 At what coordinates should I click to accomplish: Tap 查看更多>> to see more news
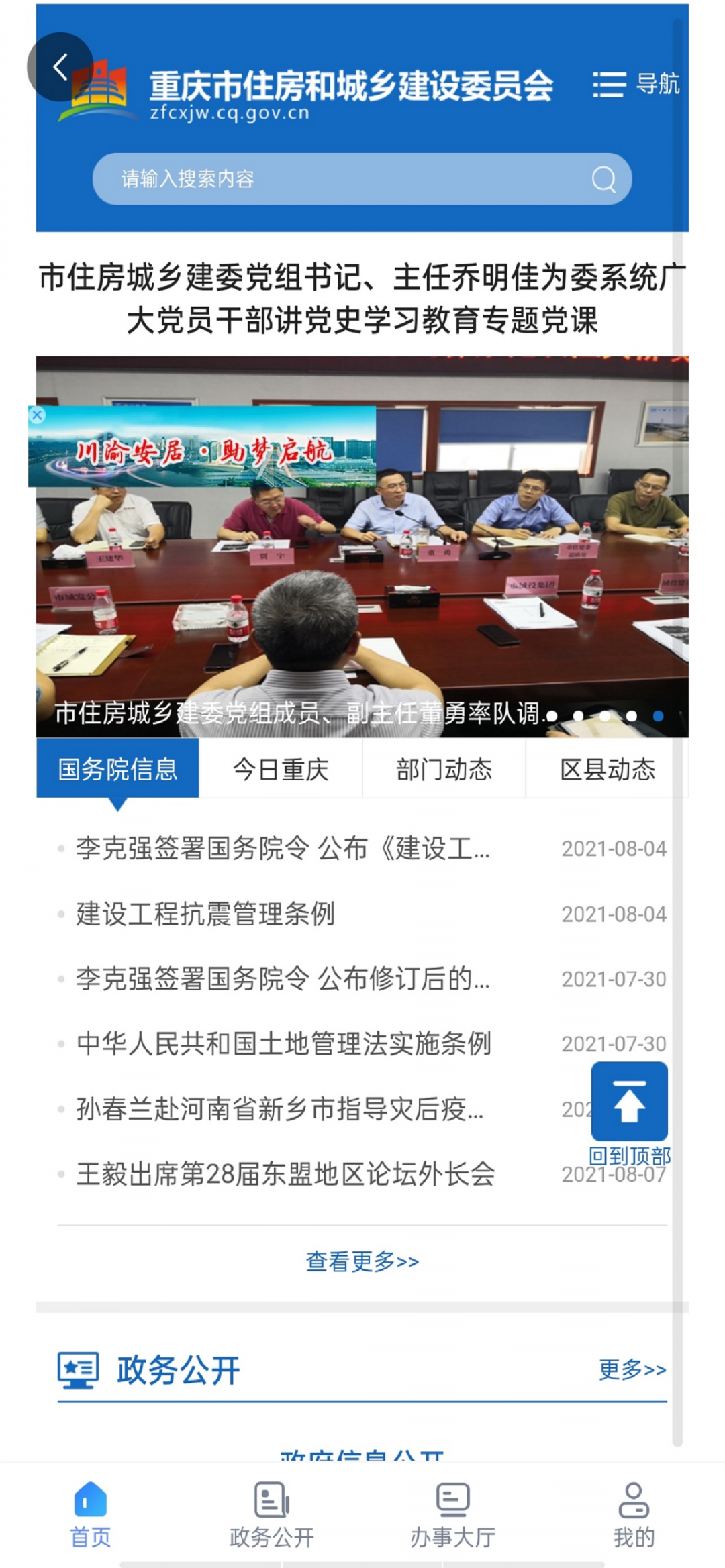click(x=362, y=1262)
